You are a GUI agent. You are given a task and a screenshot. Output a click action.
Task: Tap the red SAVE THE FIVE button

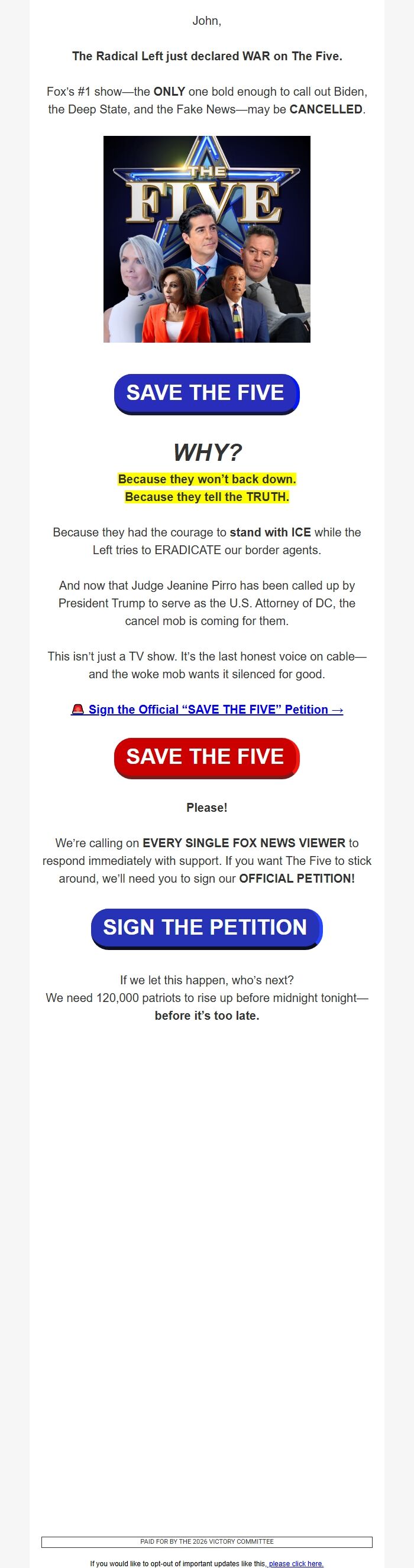(x=206, y=757)
